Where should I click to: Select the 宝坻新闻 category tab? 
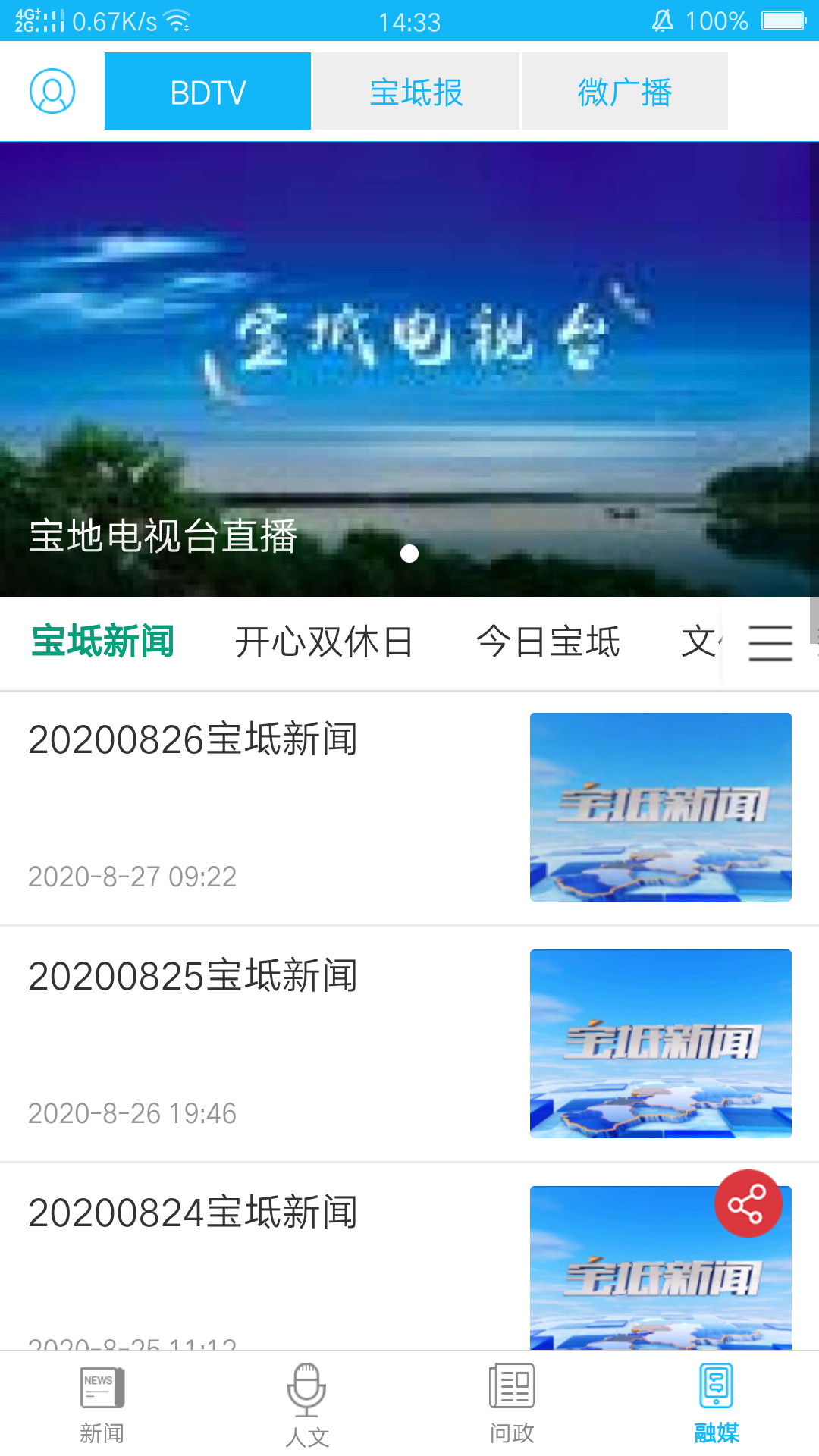tap(102, 642)
